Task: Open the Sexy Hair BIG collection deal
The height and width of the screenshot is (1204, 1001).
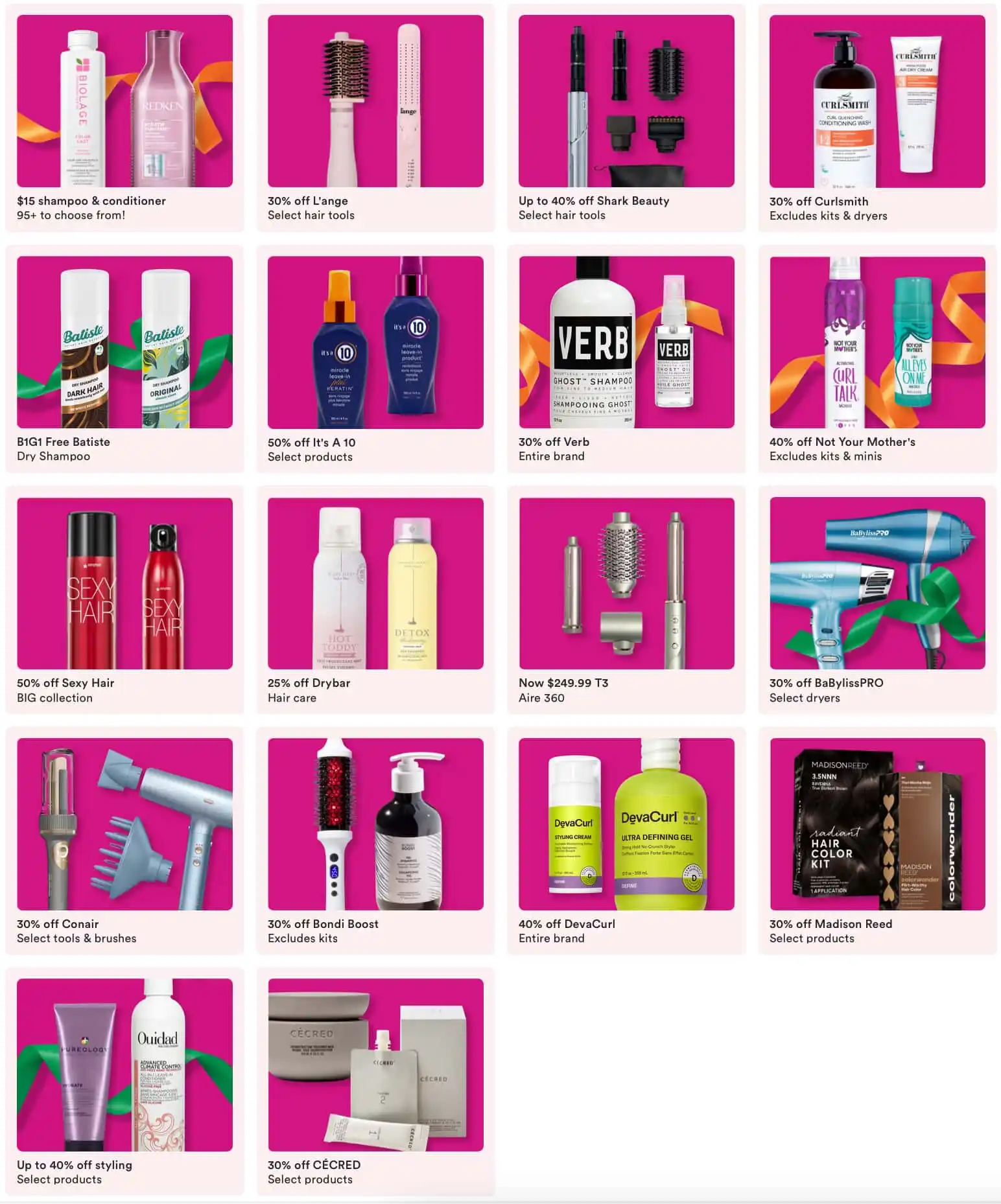Action: (124, 599)
